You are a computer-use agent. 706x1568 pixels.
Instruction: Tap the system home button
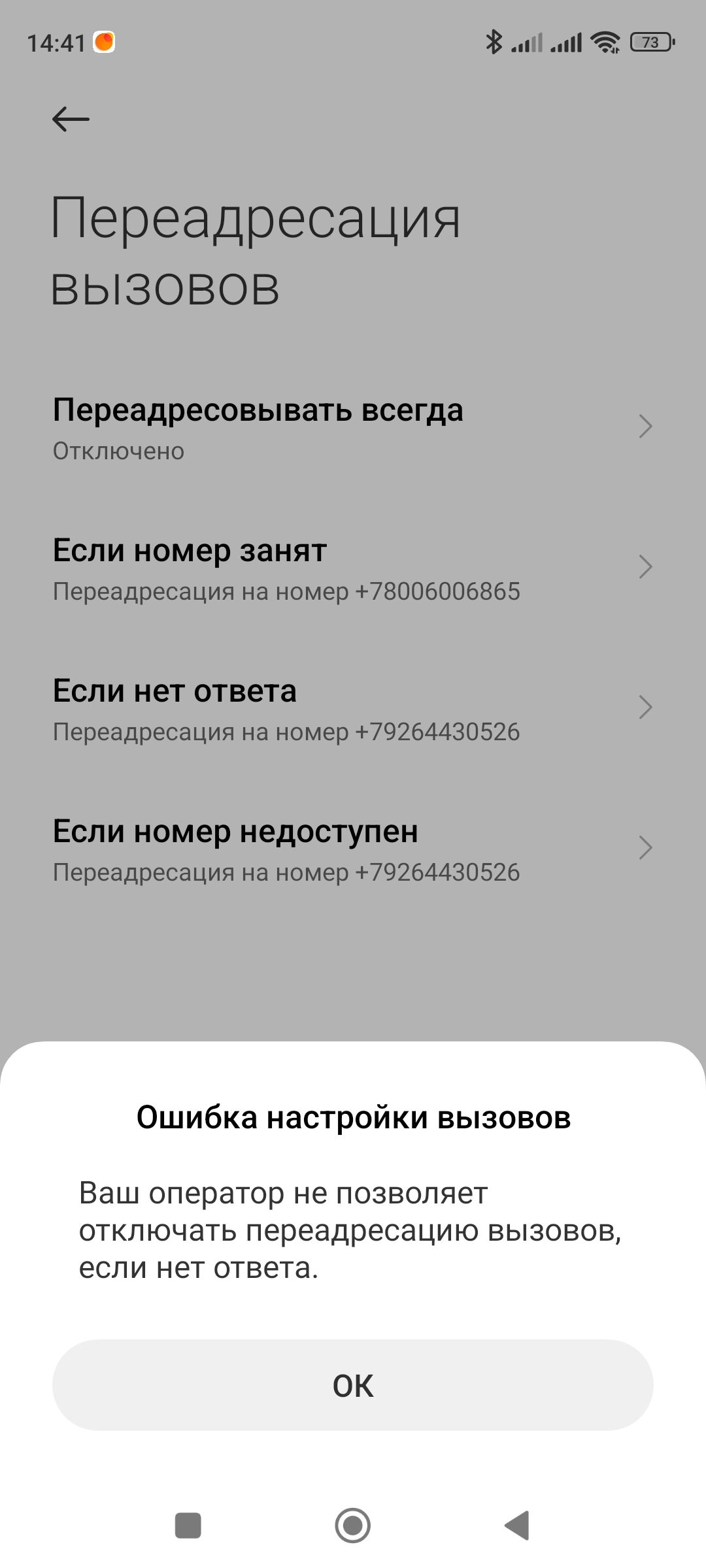tap(353, 1526)
